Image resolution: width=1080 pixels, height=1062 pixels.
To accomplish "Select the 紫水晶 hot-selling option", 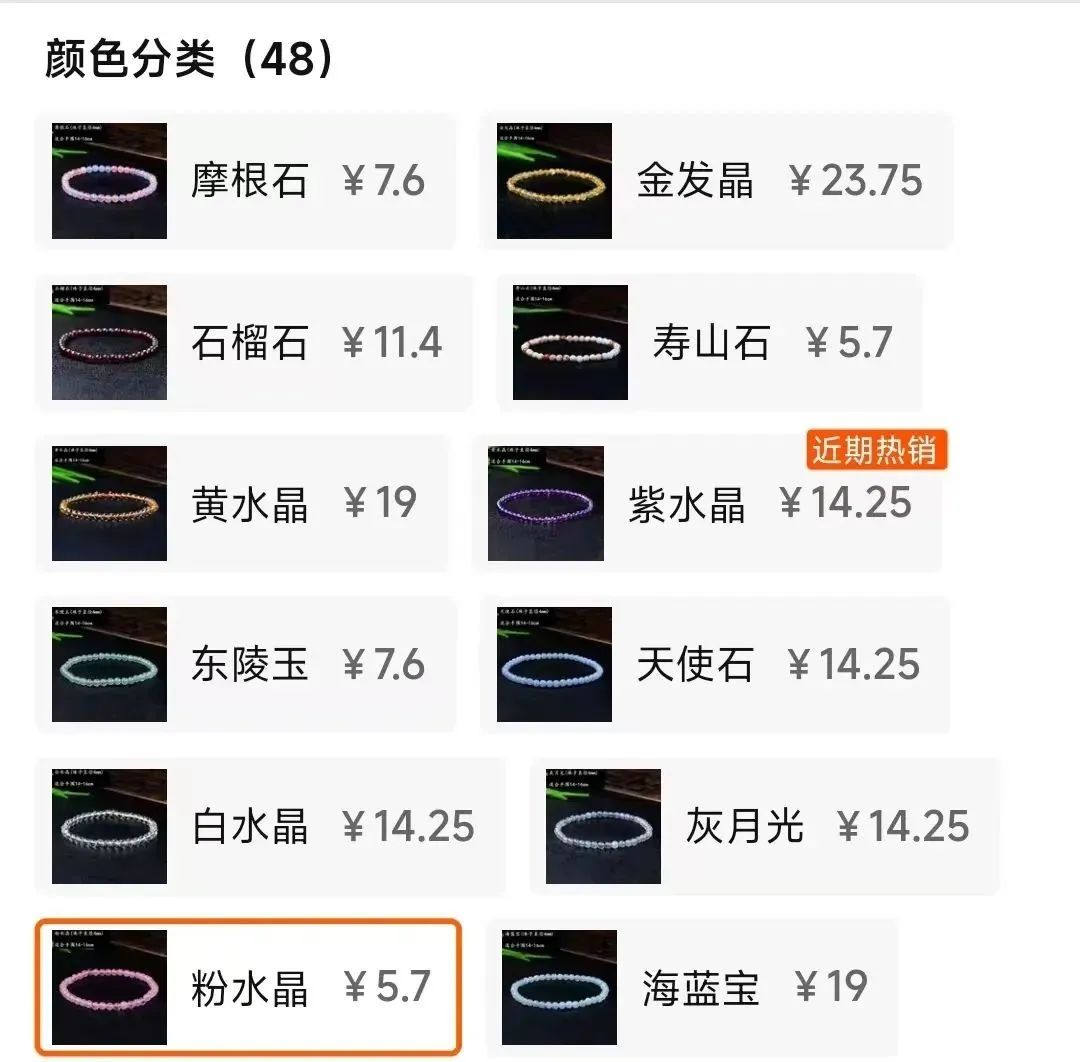I will coord(706,503).
